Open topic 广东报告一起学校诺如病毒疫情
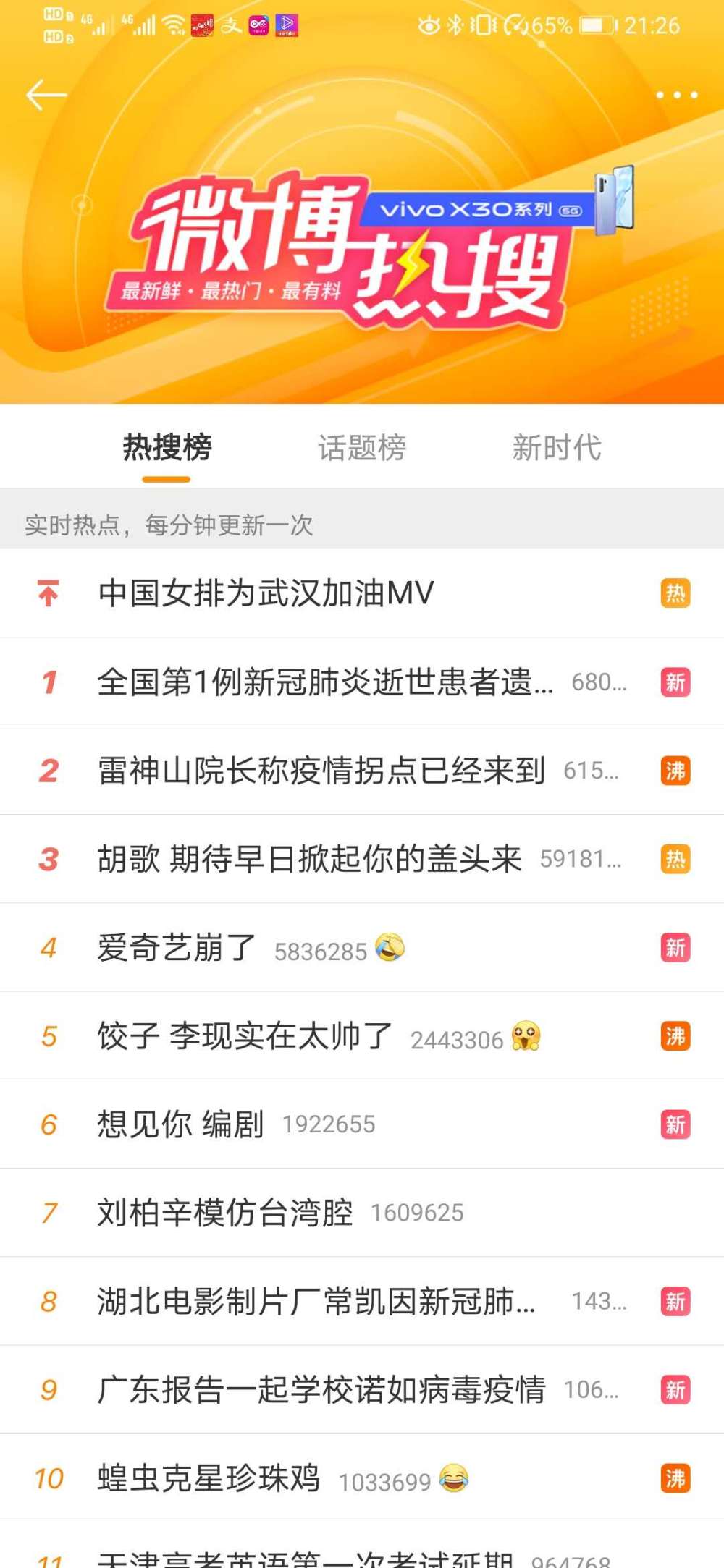 coord(362,1390)
